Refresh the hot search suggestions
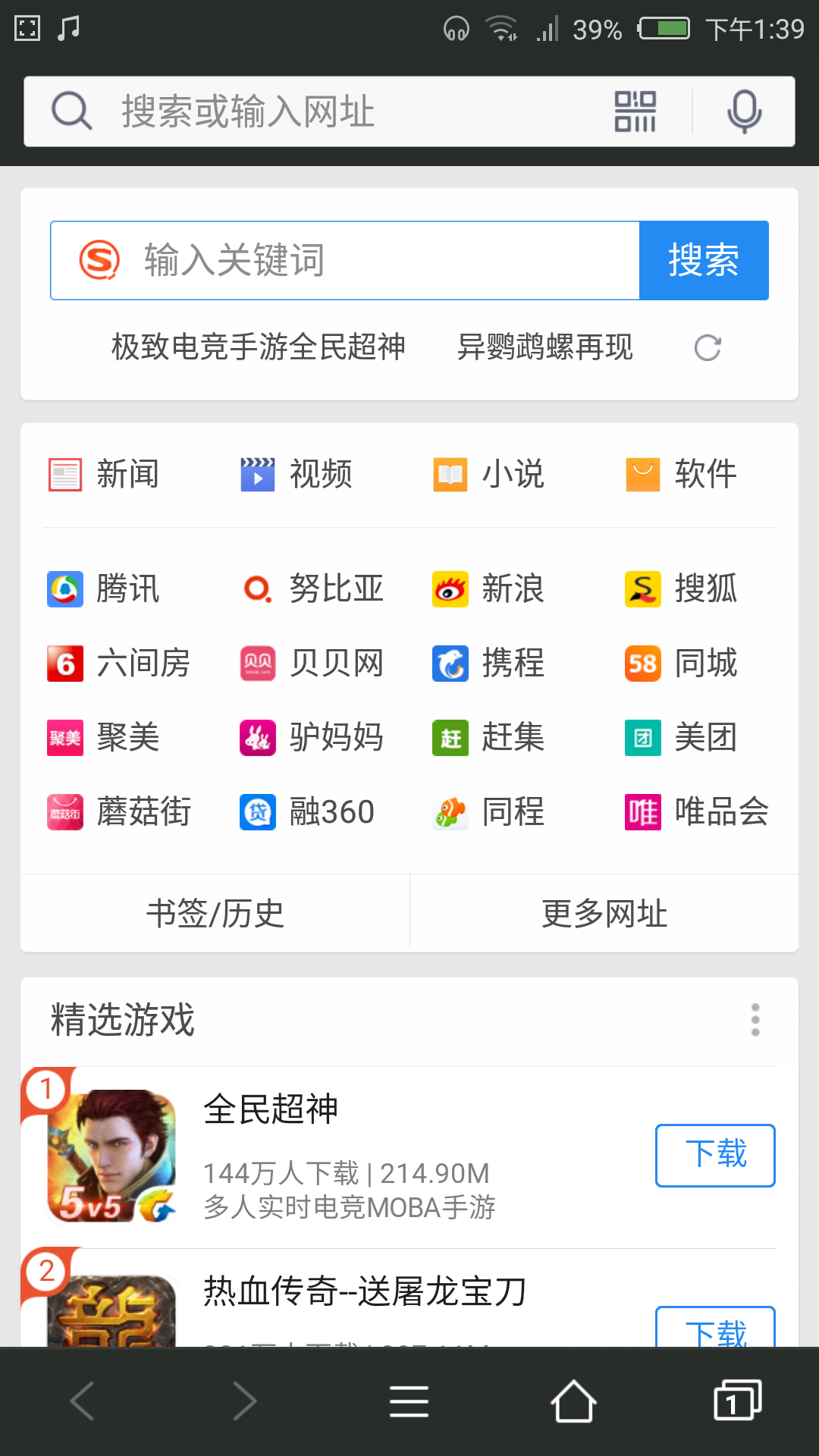This screenshot has height=1456, width=819. [707, 348]
